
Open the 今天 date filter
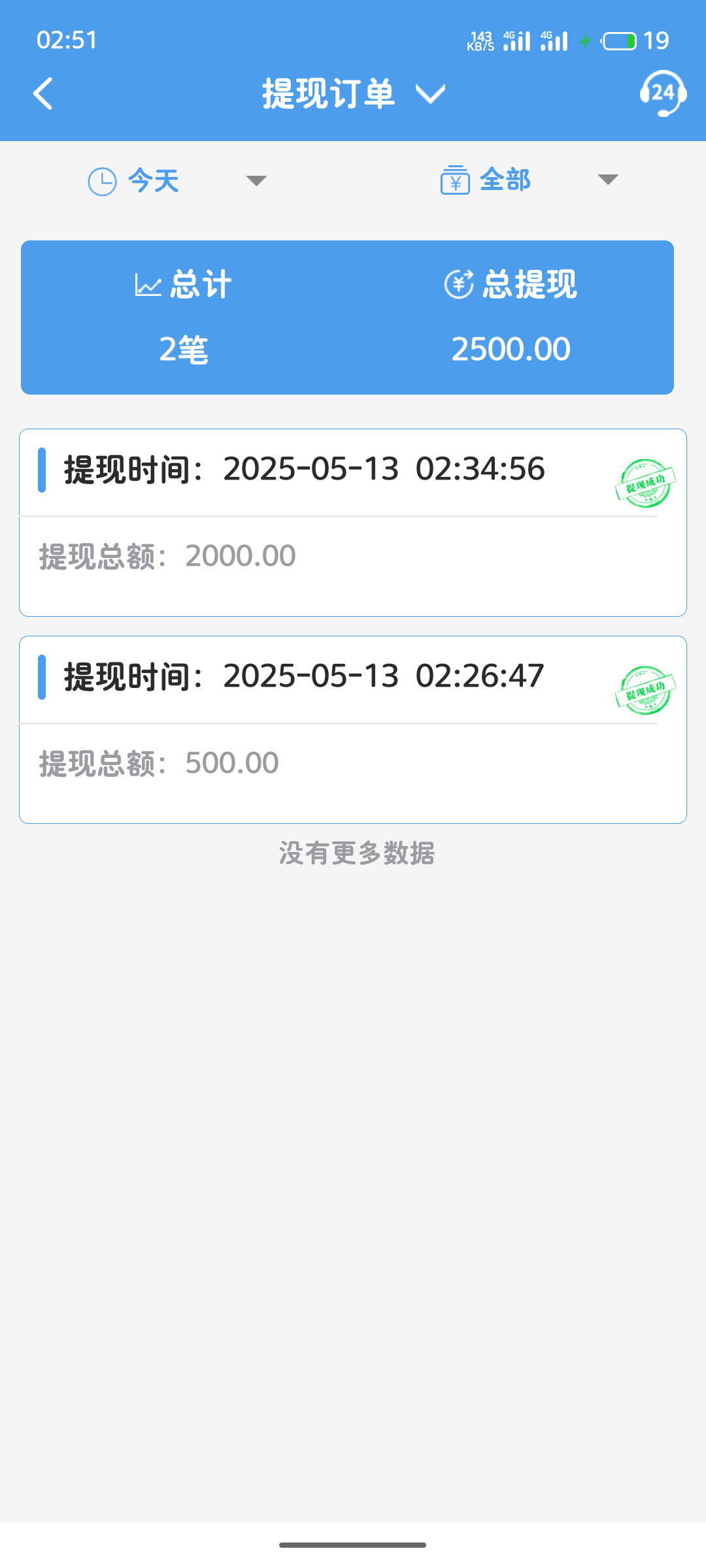click(176, 180)
